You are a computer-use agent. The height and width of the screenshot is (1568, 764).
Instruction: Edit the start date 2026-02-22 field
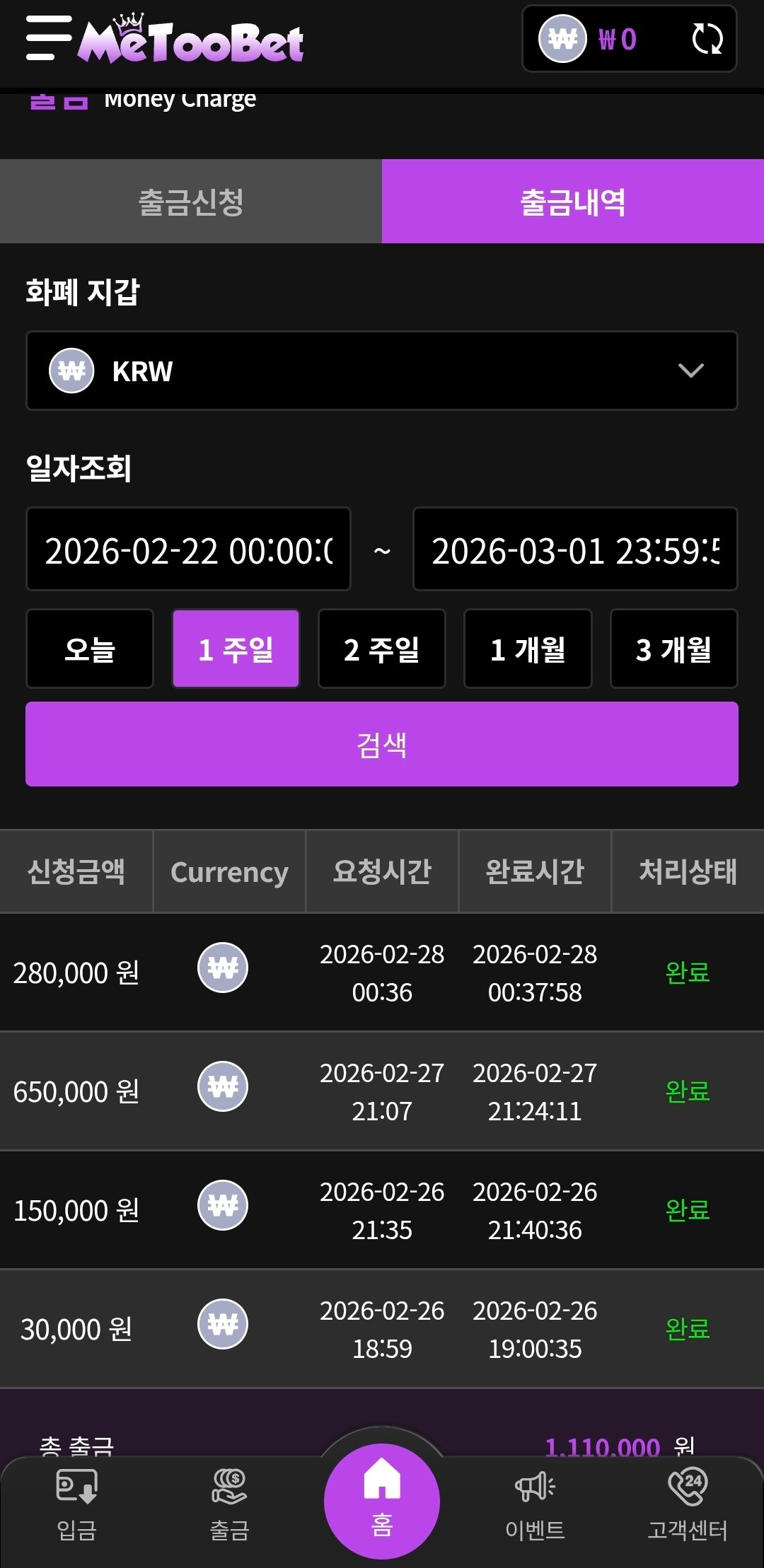click(188, 550)
